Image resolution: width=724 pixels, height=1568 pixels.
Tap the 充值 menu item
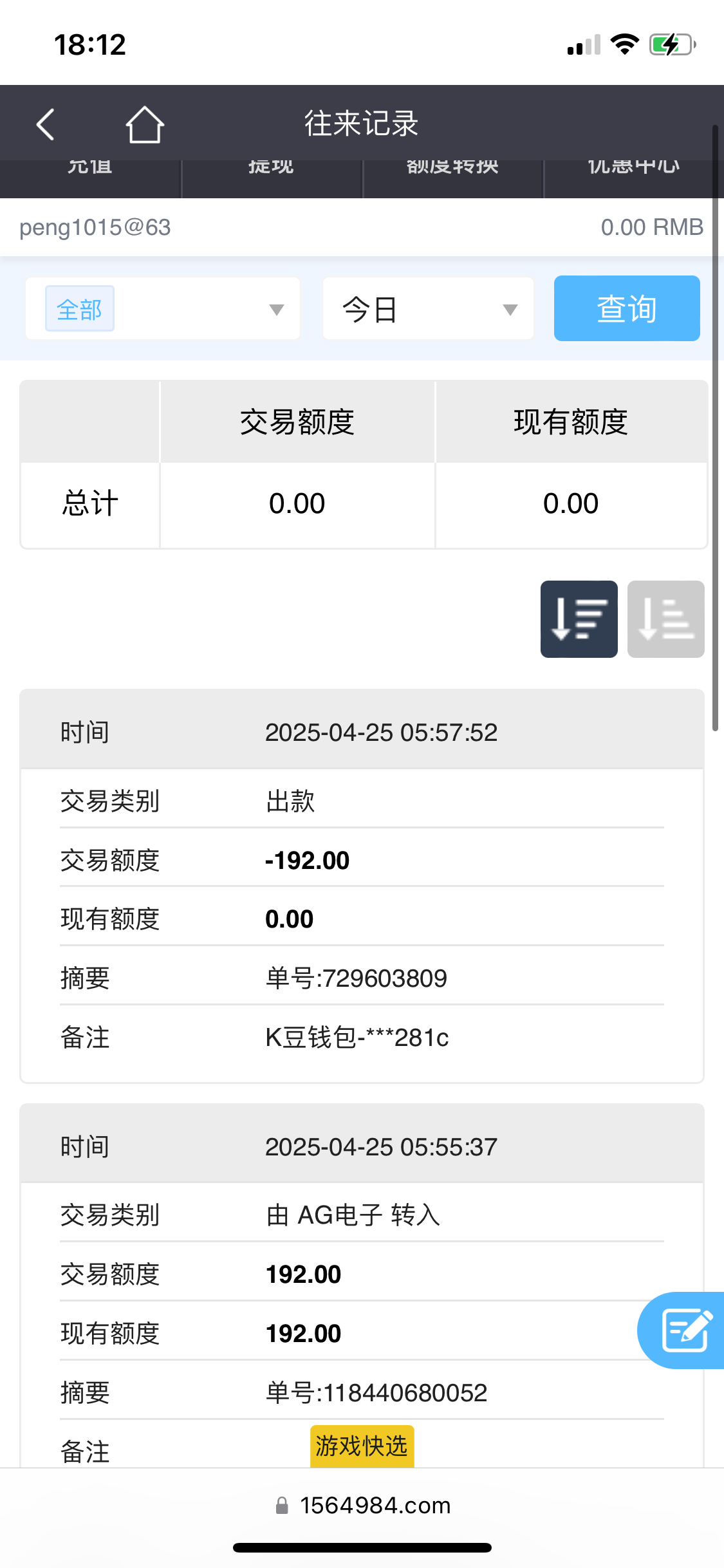coord(90,166)
